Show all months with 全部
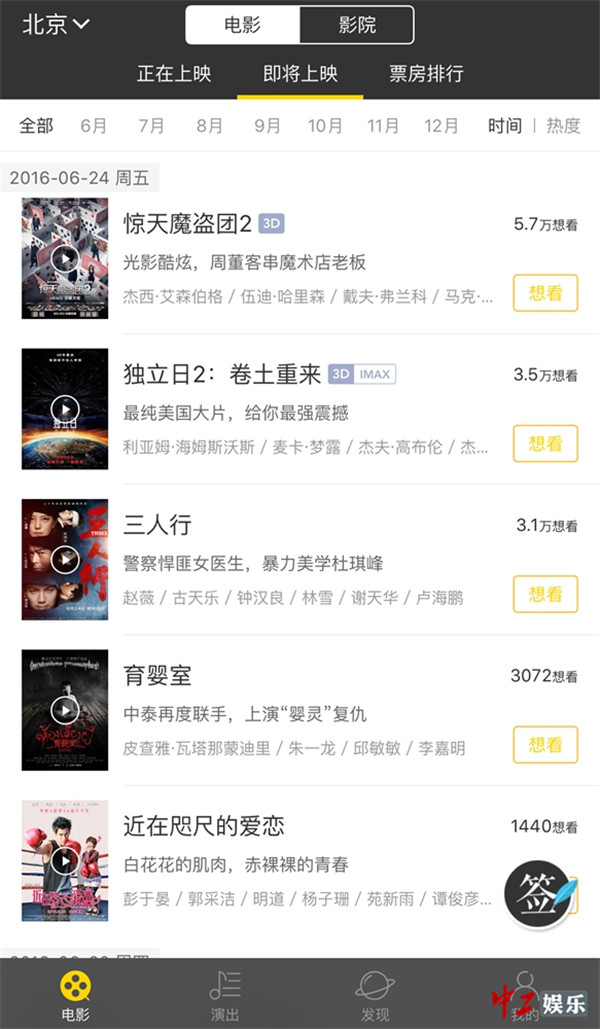This screenshot has height=1029, width=600. click(x=36, y=126)
